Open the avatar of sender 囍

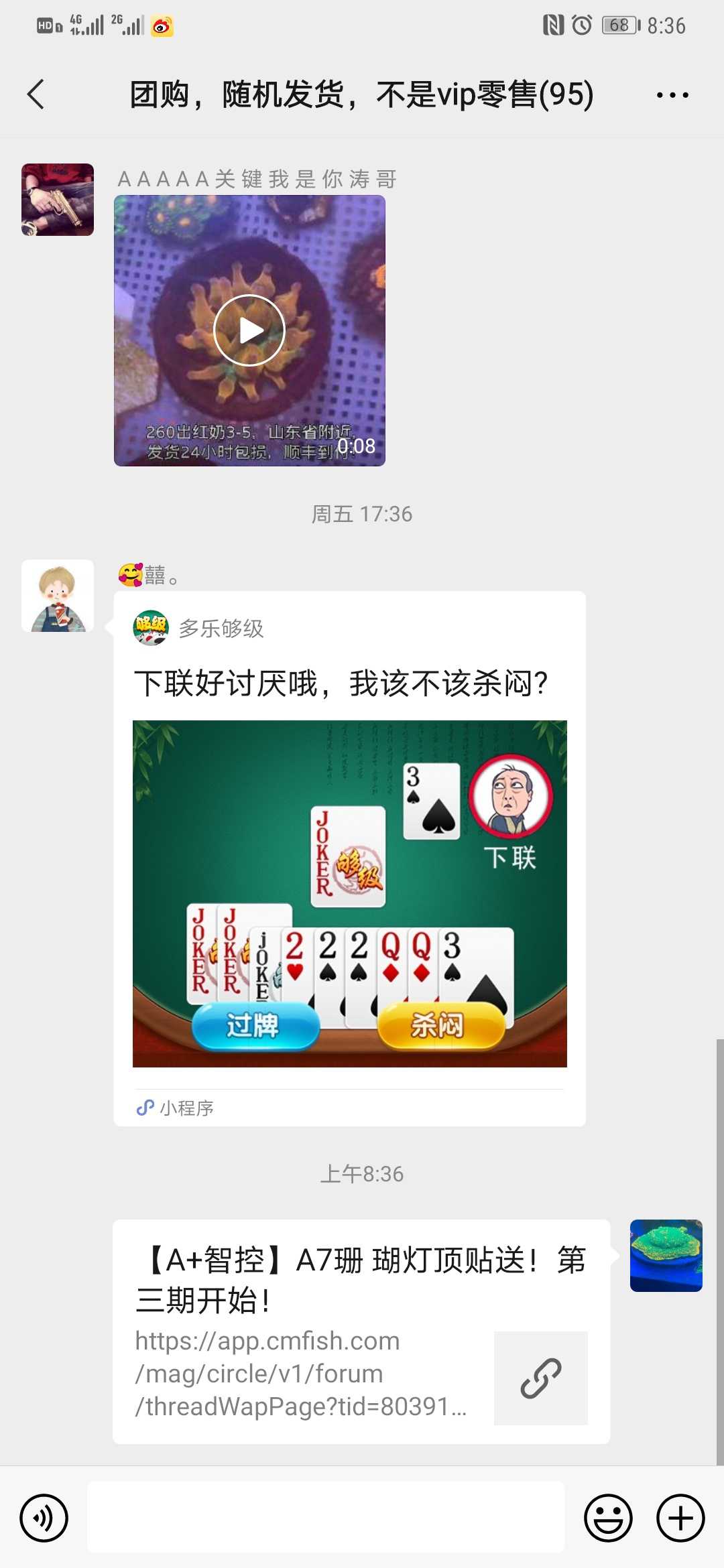58,596
